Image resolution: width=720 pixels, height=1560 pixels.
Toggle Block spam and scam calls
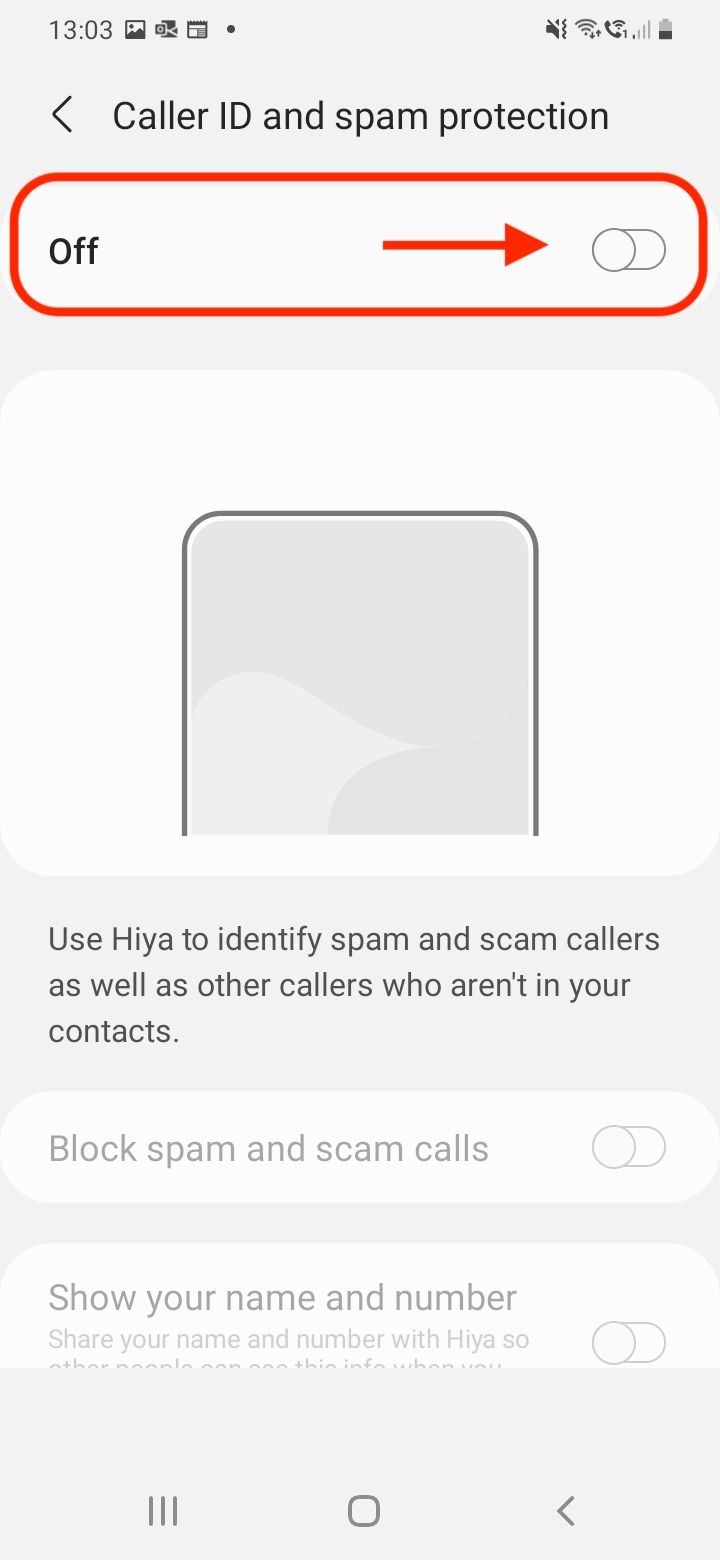click(629, 1147)
